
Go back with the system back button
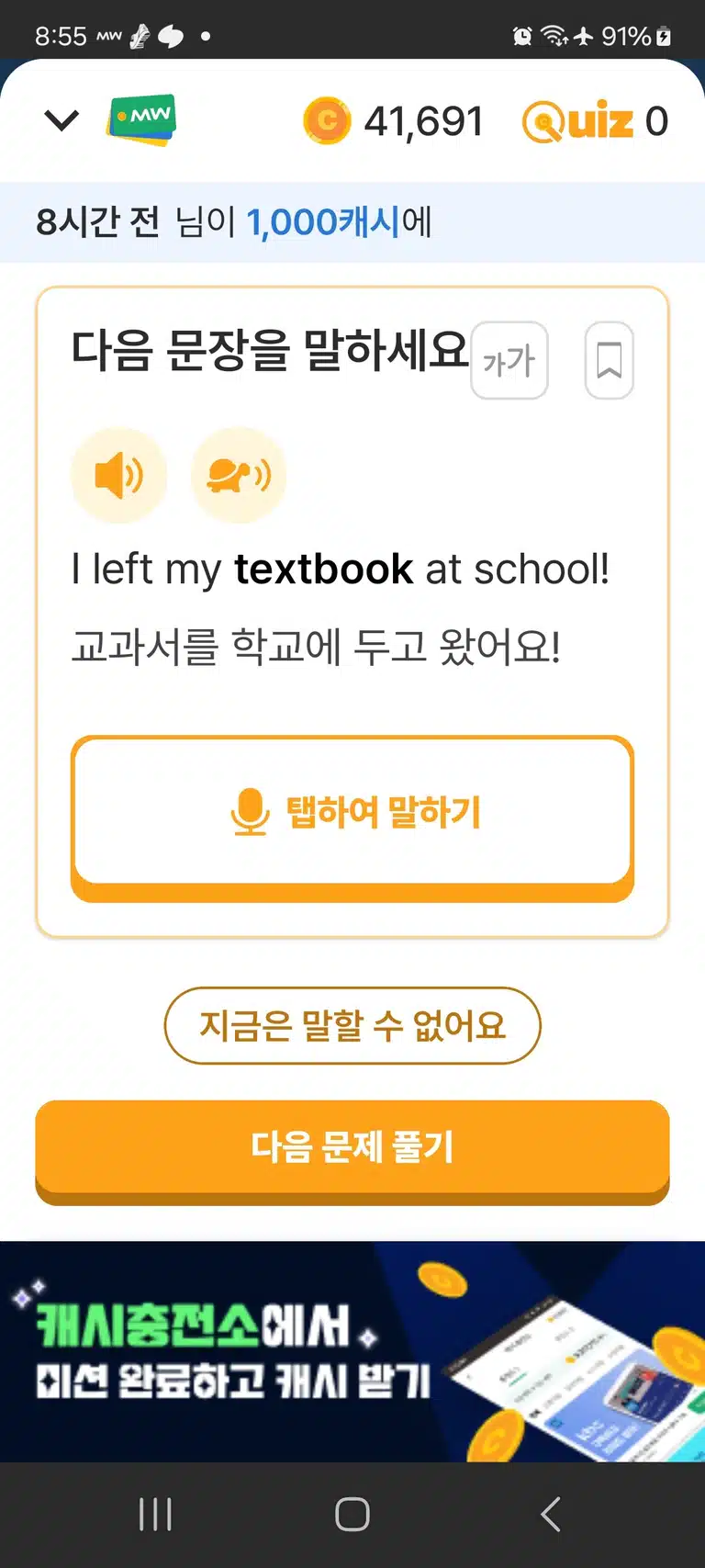click(550, 1514)
